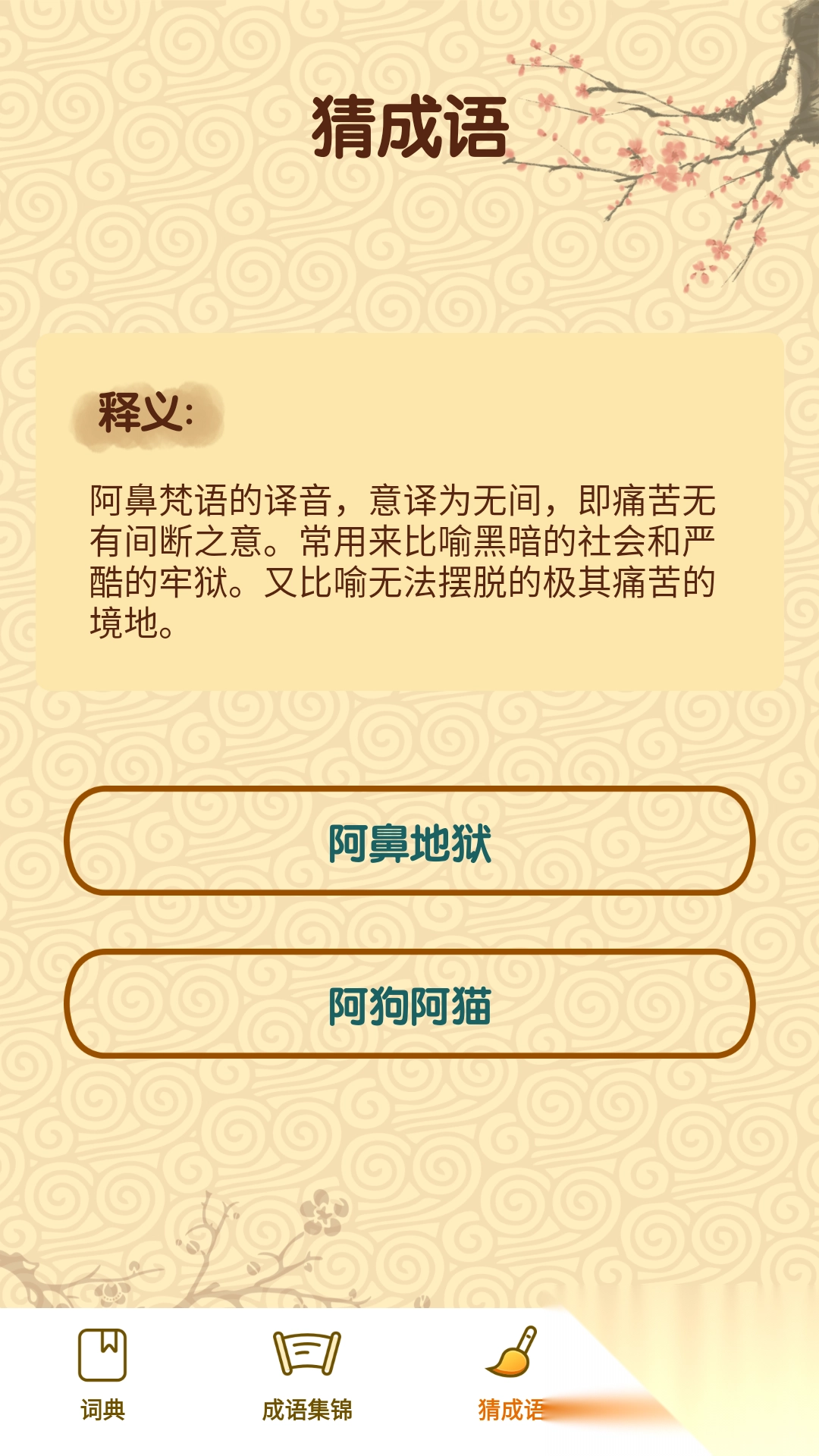Choose the answer 阿狗阿猫
The width and height of the screenshot is (819, 1456).
[x=409, y=1004]
